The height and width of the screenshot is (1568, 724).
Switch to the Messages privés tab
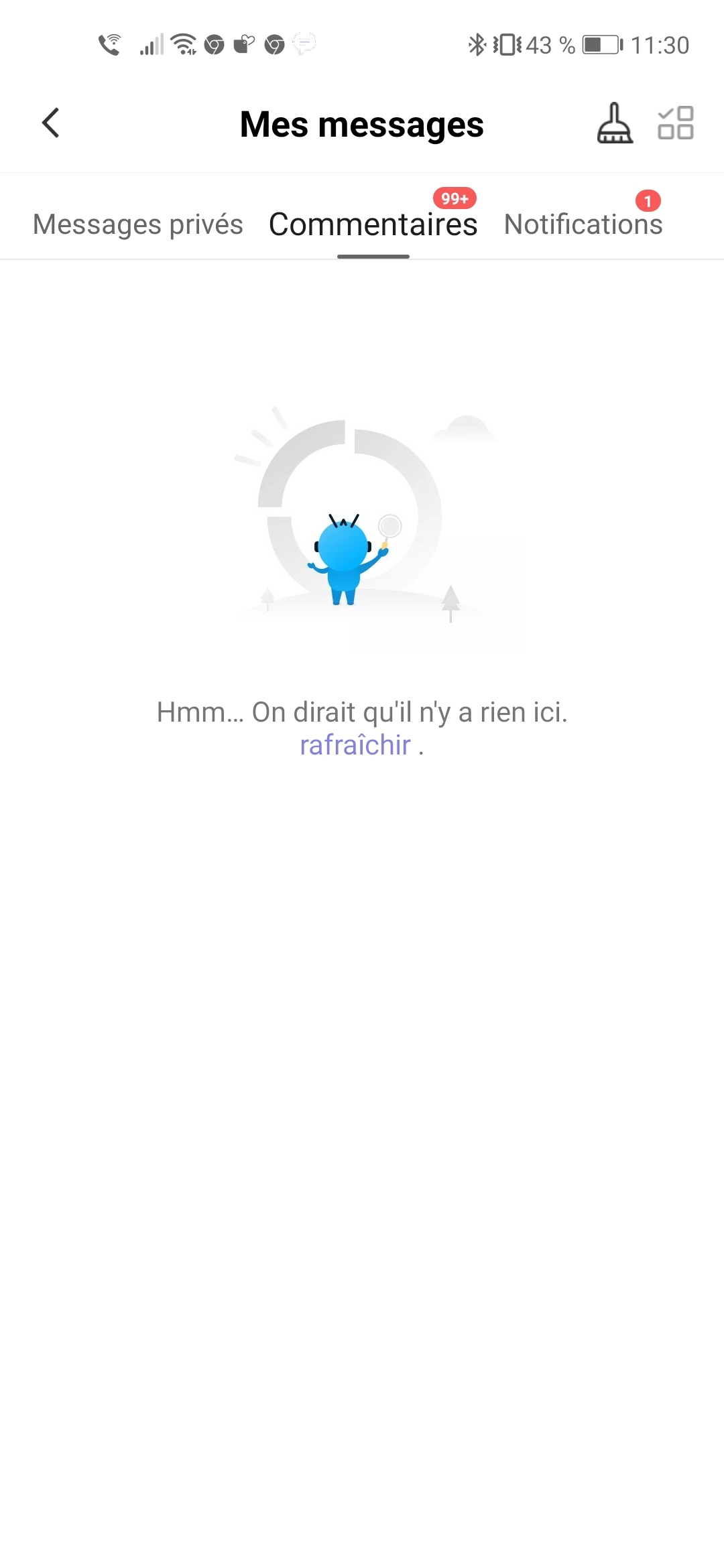point(138,224)
